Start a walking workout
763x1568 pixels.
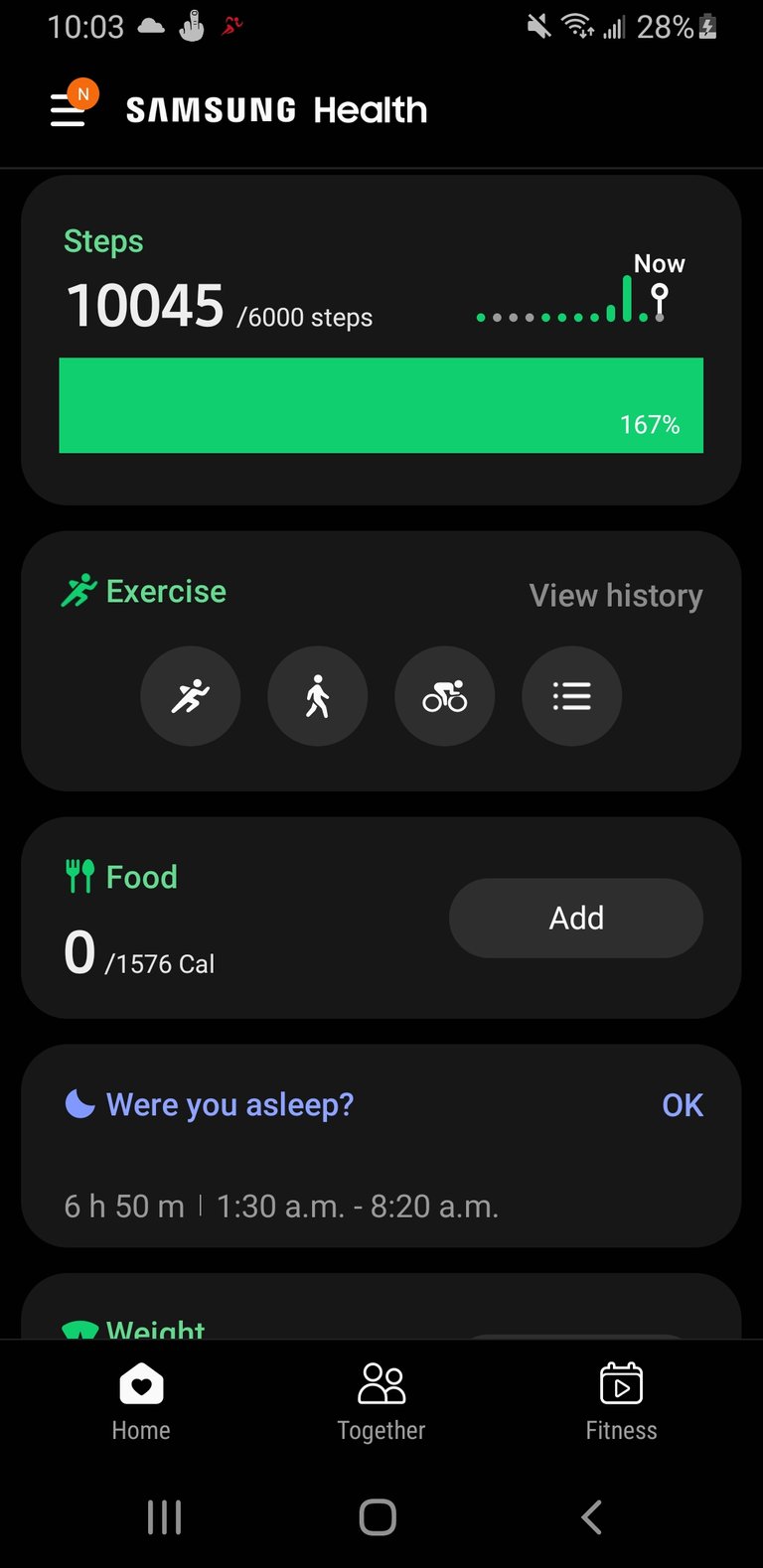(x=318, y=696)
